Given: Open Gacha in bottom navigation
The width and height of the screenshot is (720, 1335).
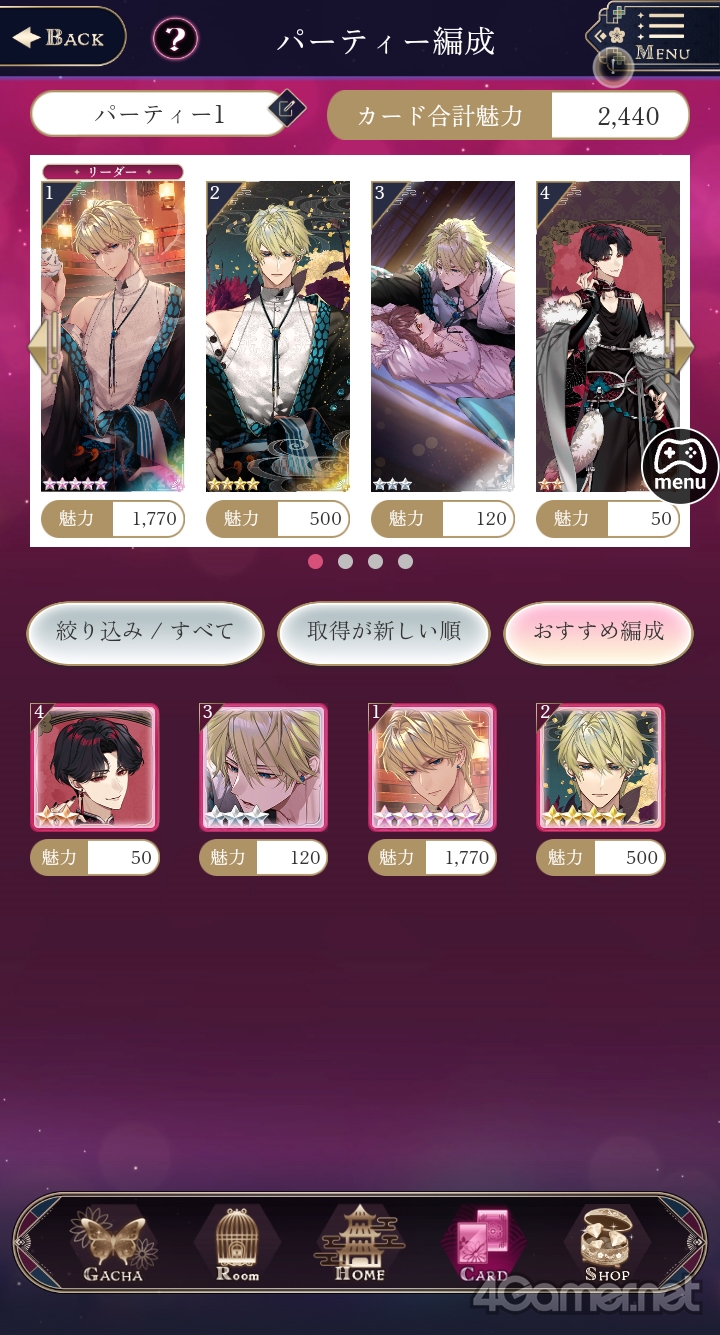Looking at the screenshot, I should (113, 1246).
